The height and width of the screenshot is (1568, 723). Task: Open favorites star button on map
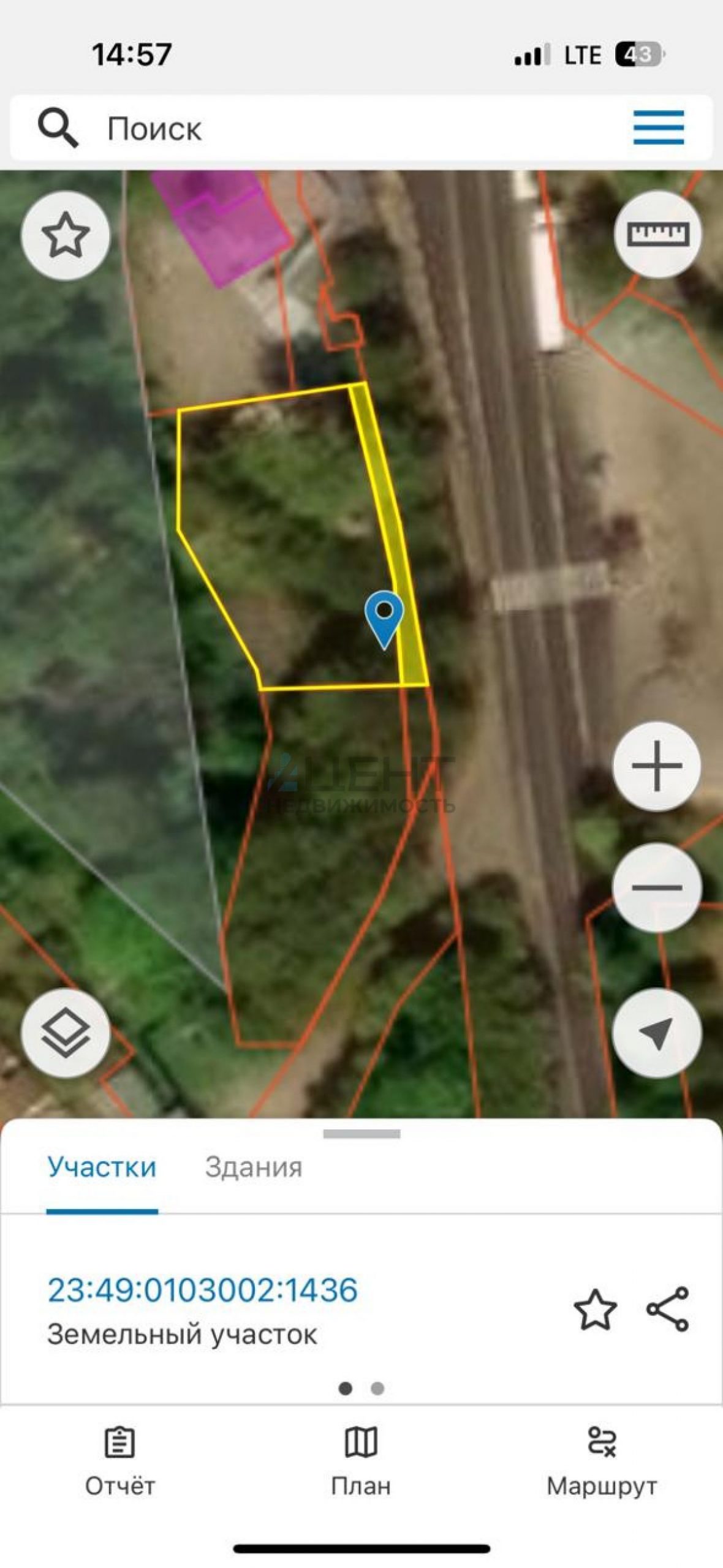pos(66,235)
